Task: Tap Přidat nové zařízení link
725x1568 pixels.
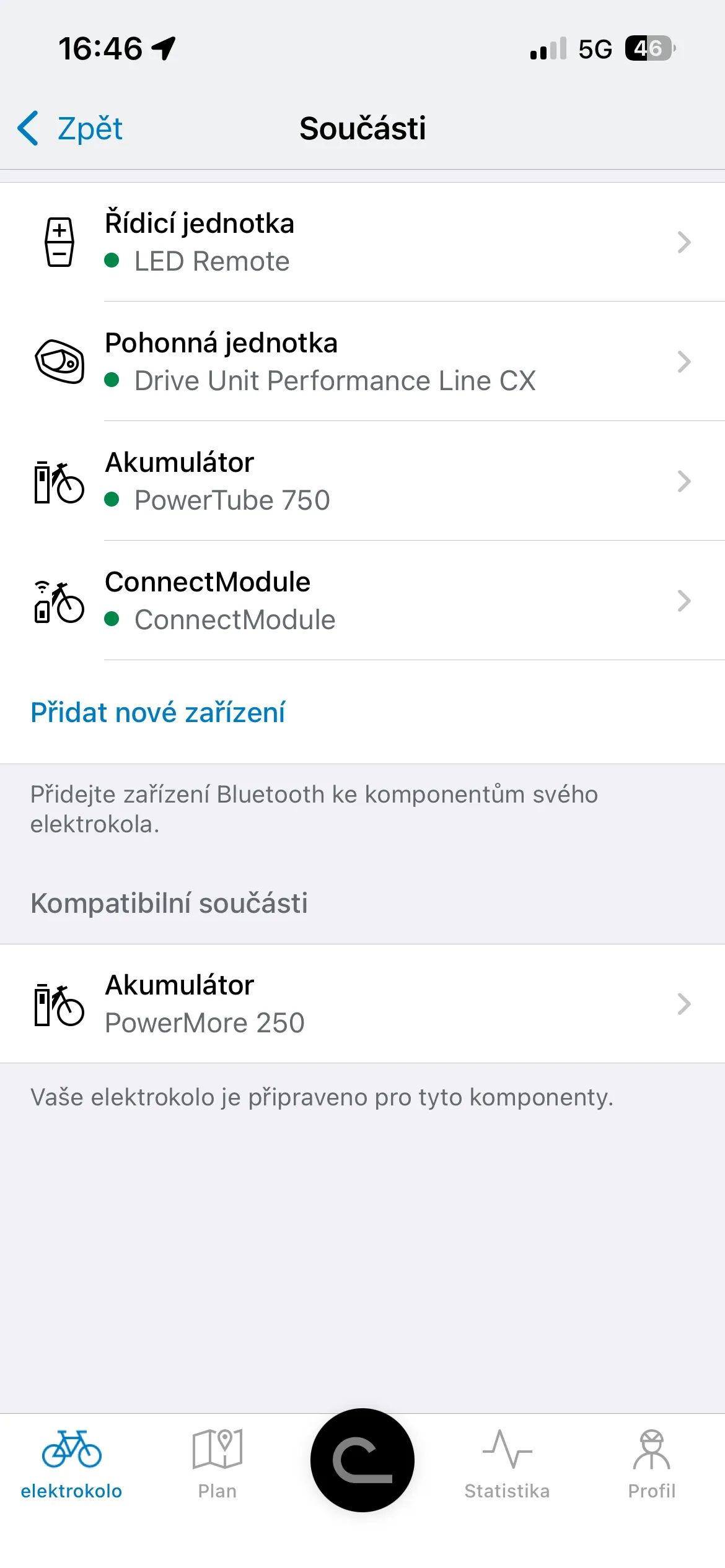Action: 158,712
